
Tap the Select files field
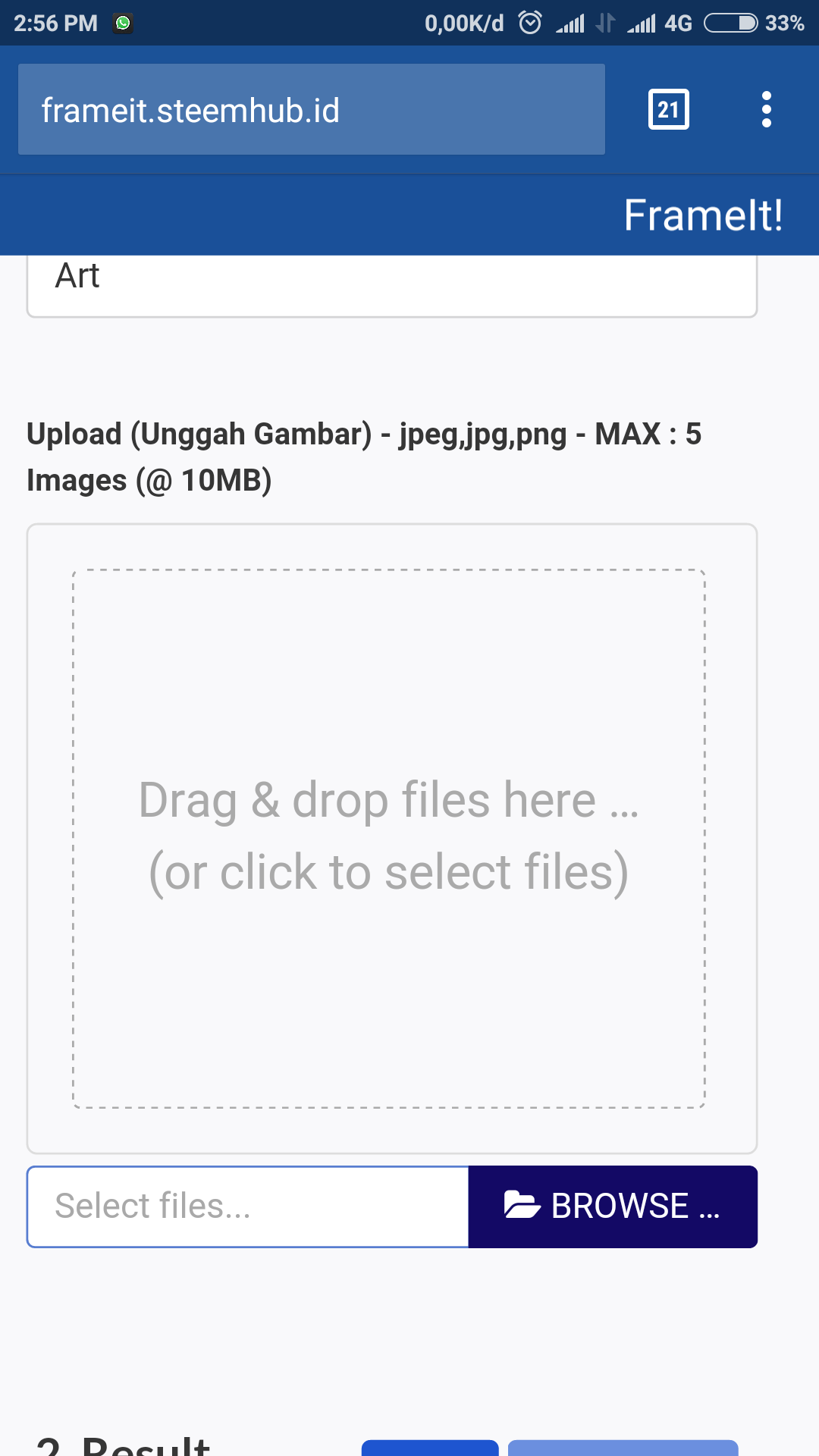248,1207
